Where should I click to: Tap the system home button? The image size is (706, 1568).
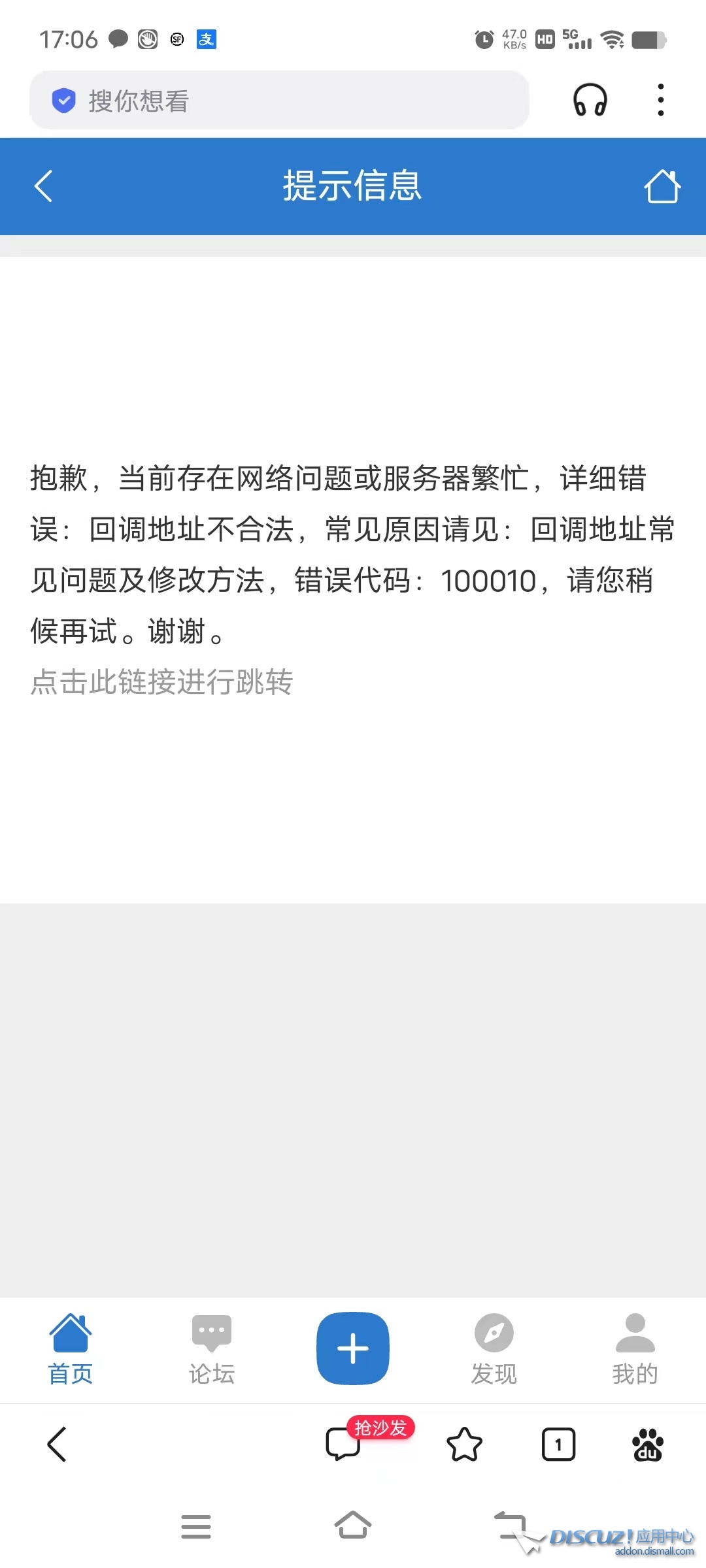click(x=353, y=1526)
